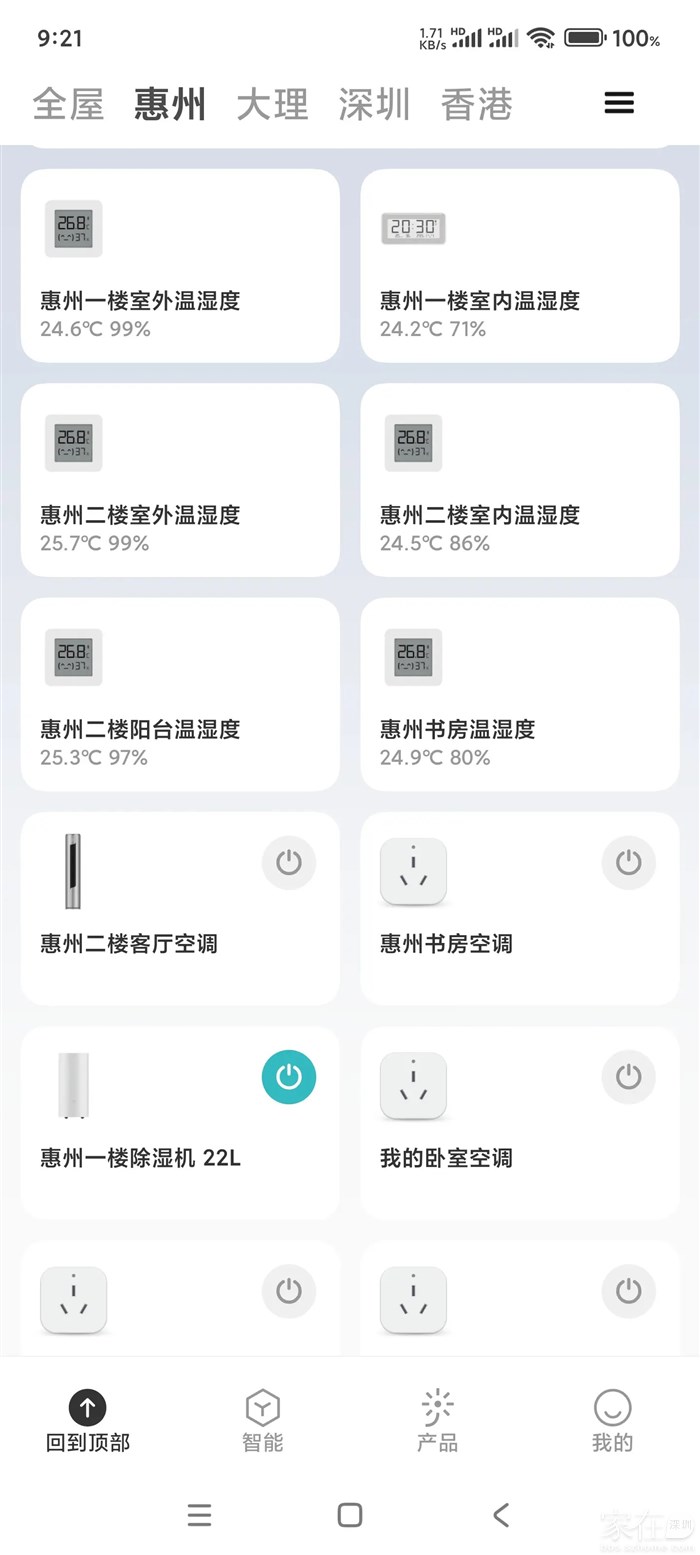This screenshot has width=700, height=1555.
Task: Switch to the 全屋 tab
Action: pyautogui.click(x=68, y=104)
